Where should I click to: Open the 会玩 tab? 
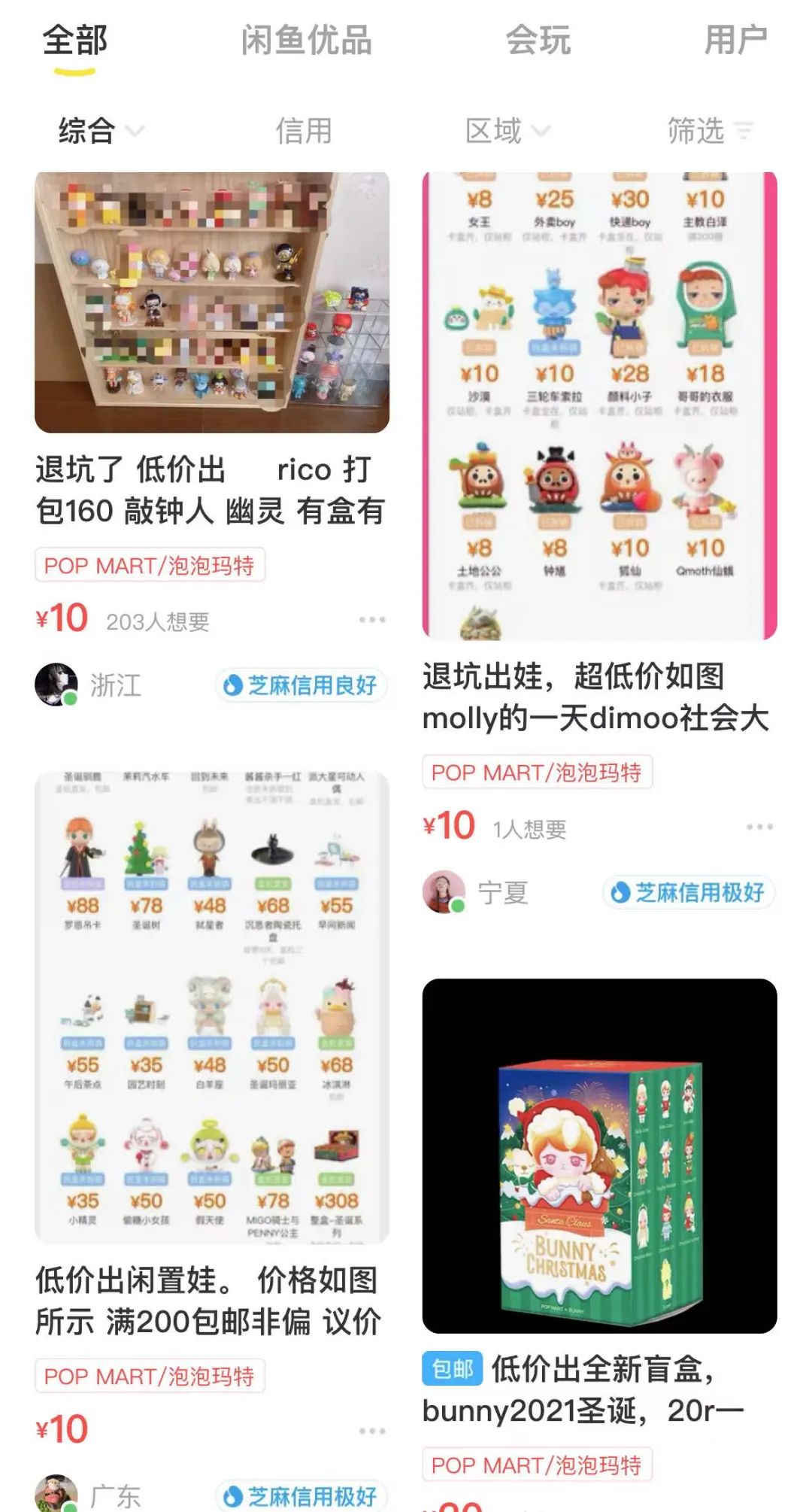(538, 41)
